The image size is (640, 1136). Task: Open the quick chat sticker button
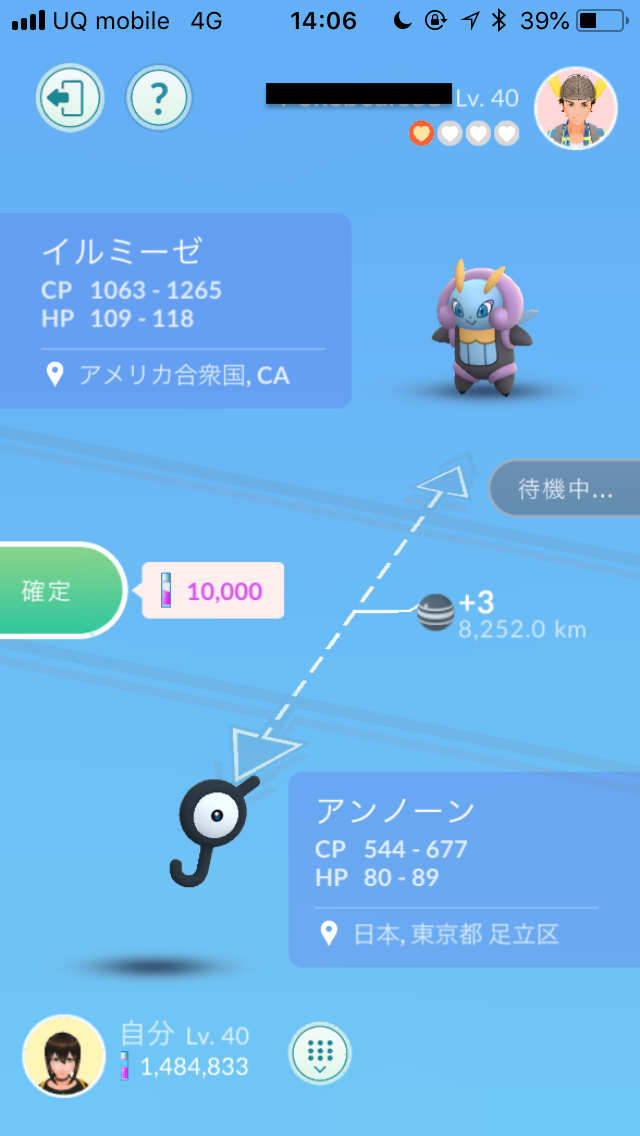point(319,1053)
